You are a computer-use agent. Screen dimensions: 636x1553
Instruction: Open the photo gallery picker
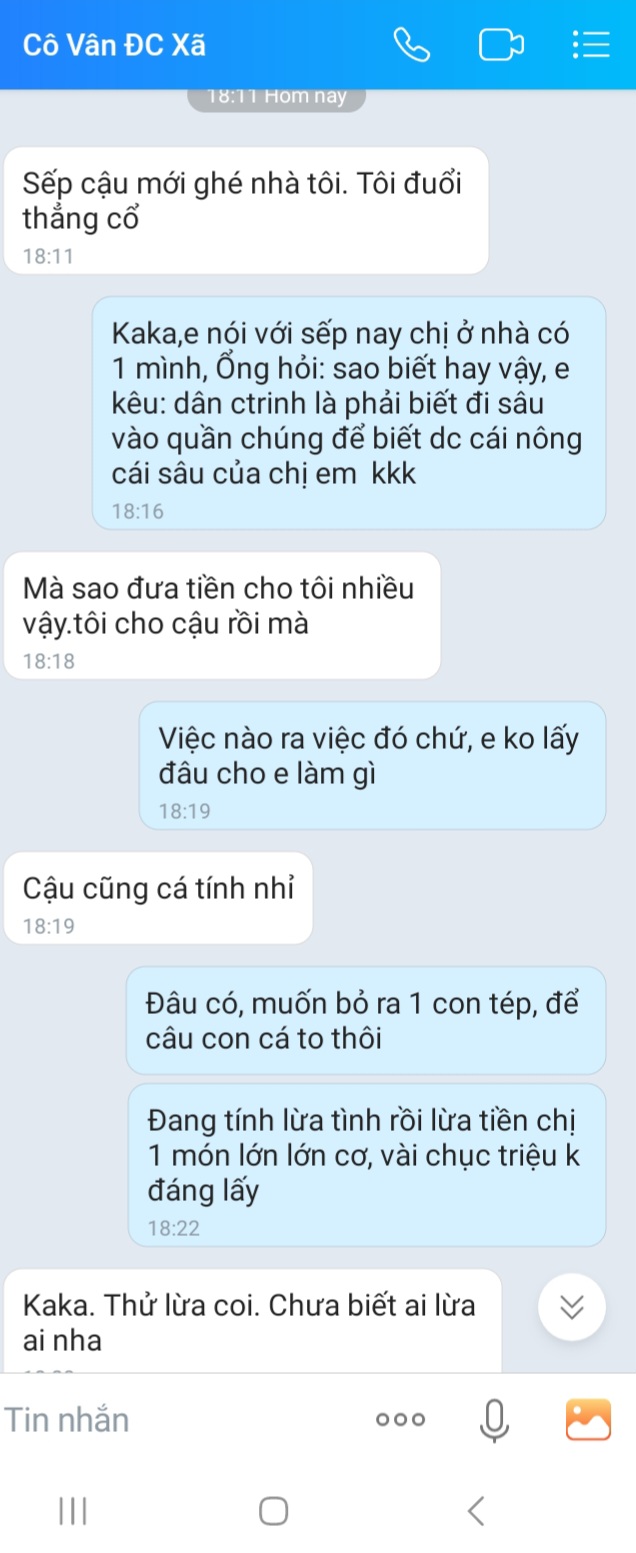(x=588, y=1419)
